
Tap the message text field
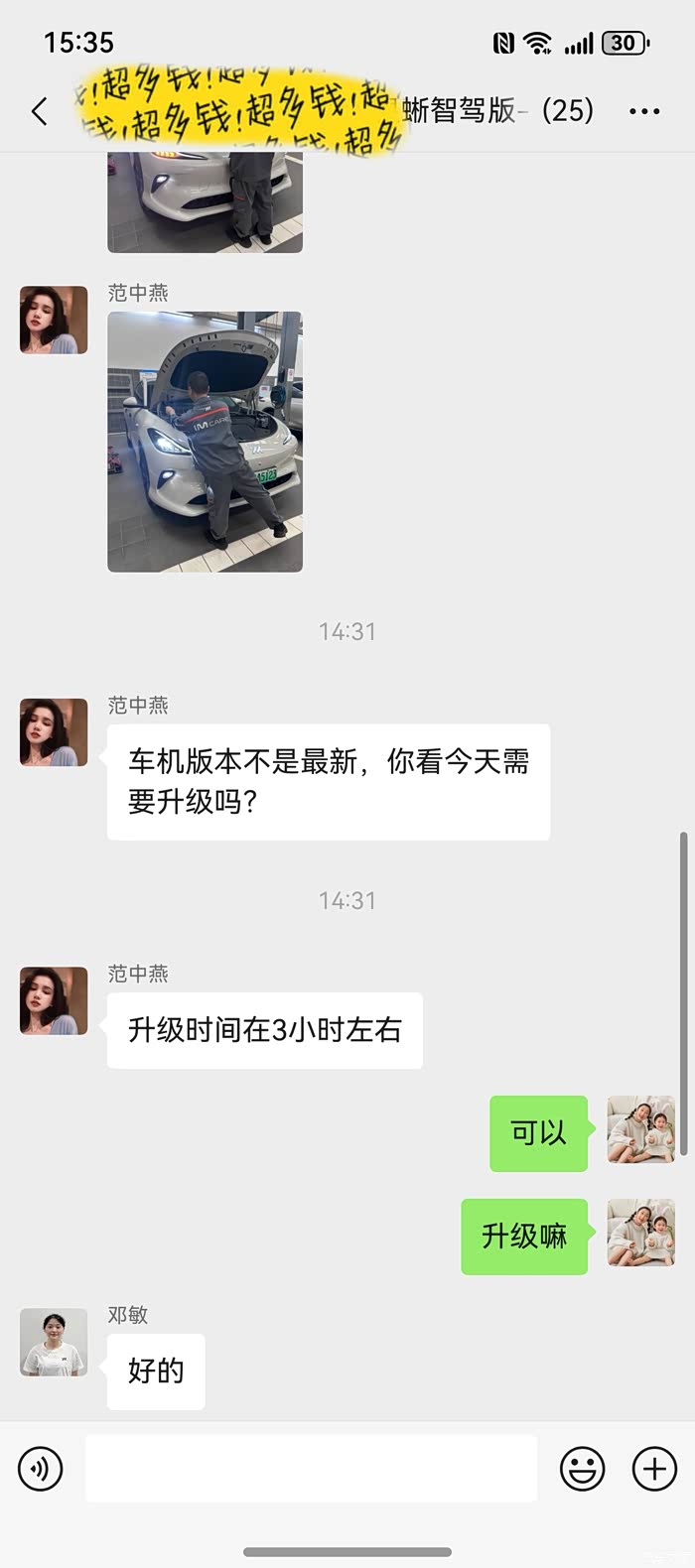point(311,1468)
